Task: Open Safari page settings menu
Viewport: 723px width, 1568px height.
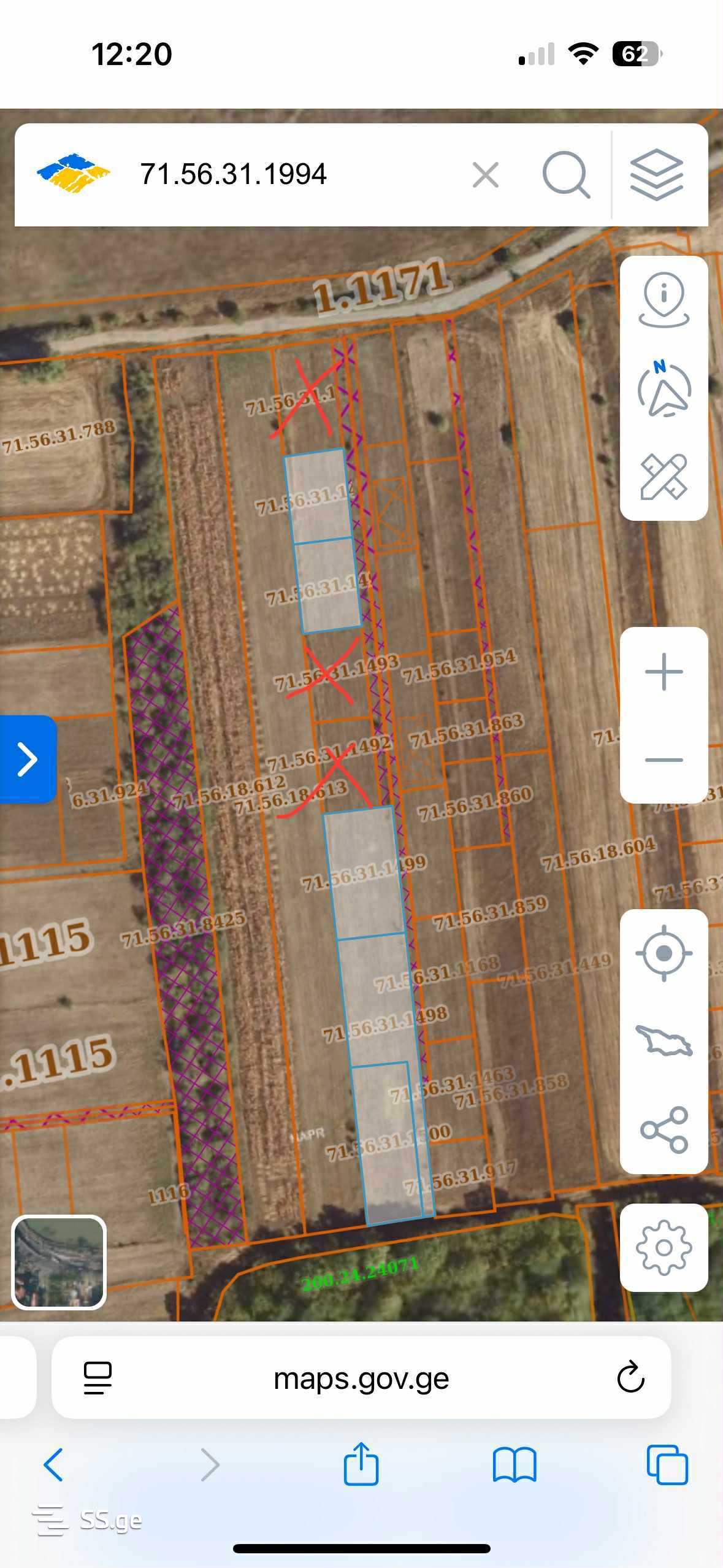Action: point(98,1378)
